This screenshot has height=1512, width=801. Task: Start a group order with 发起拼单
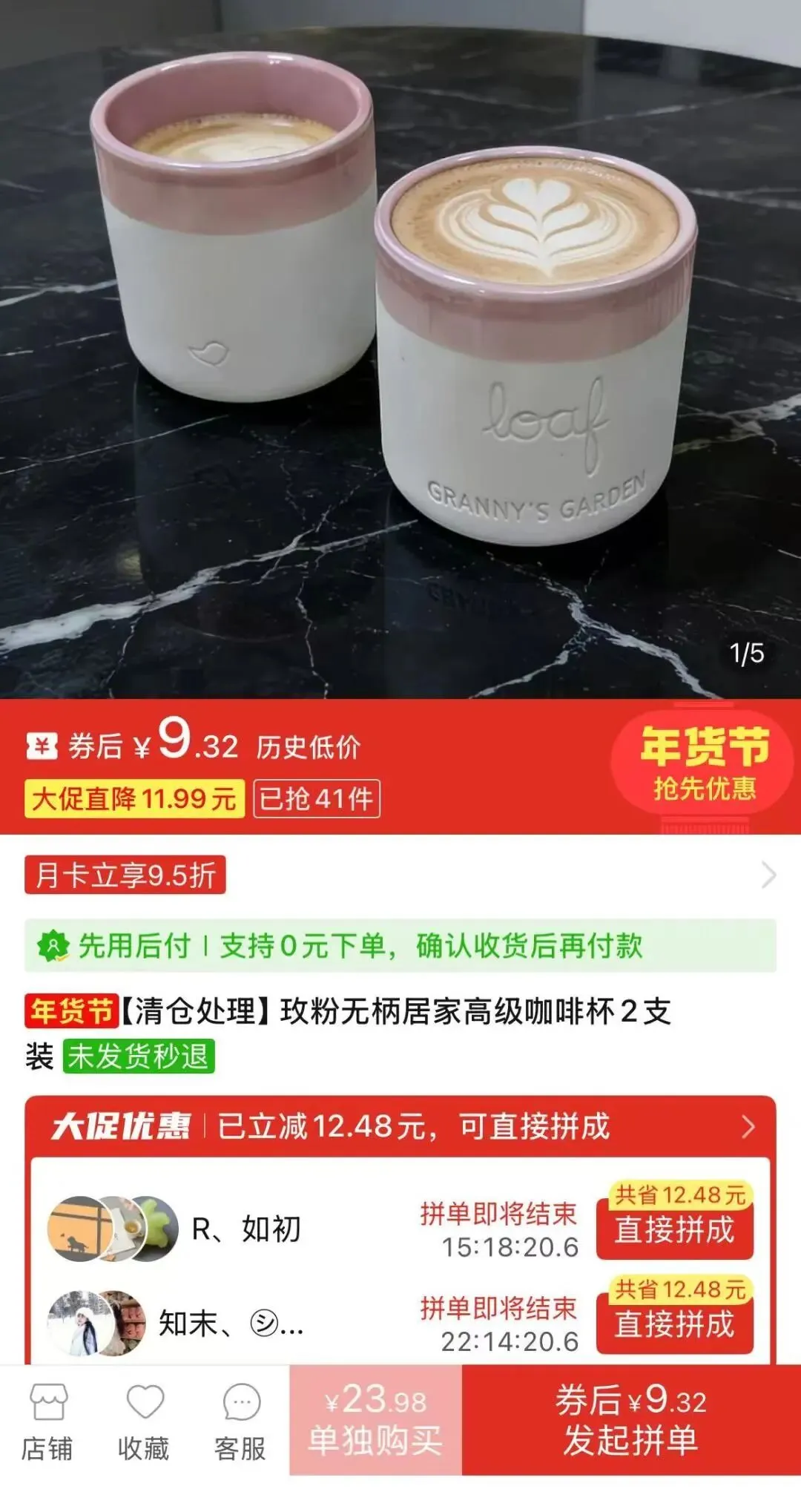[x=630, y=1420]
